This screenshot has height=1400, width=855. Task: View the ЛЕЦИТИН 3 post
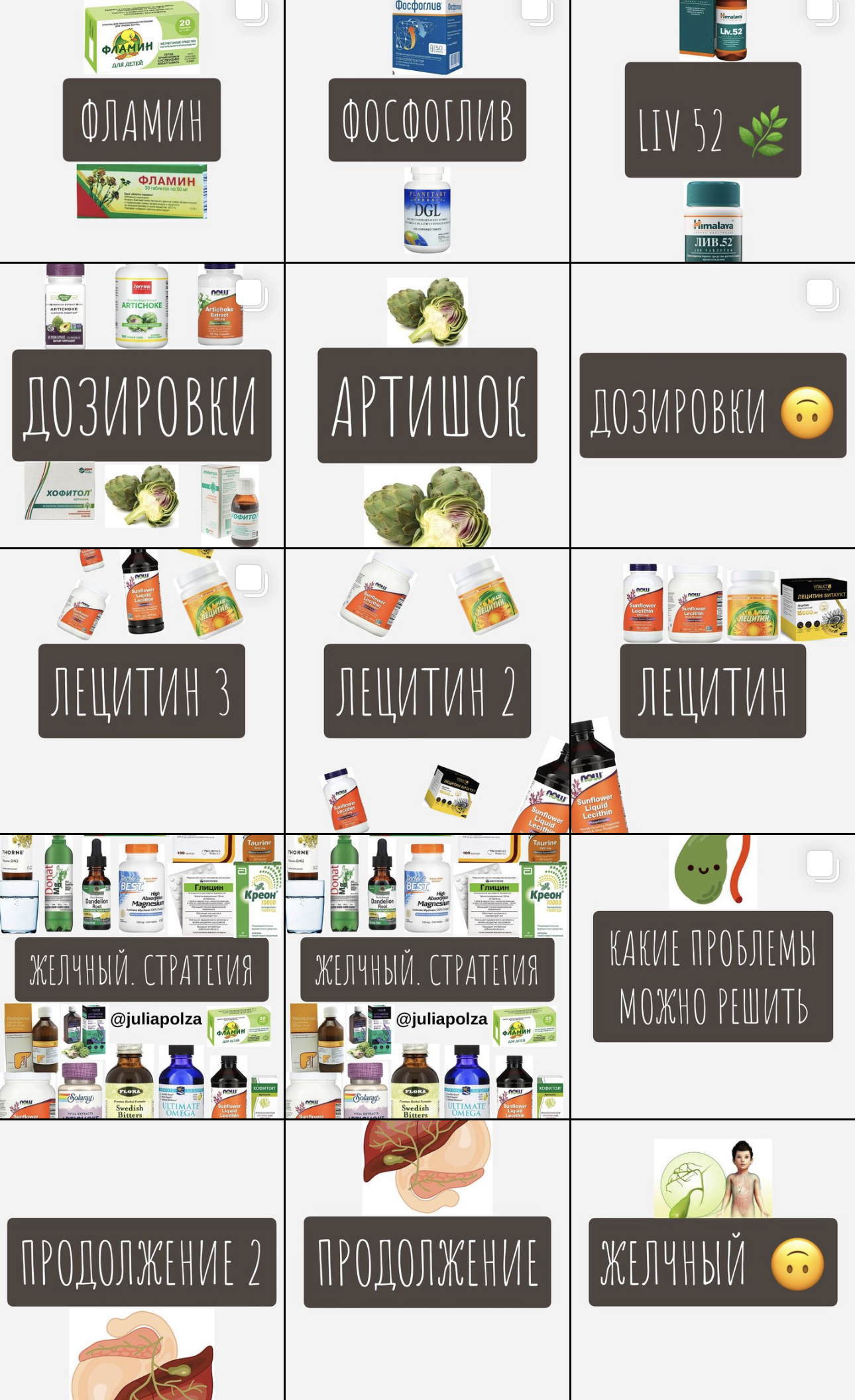pos(142,690)
